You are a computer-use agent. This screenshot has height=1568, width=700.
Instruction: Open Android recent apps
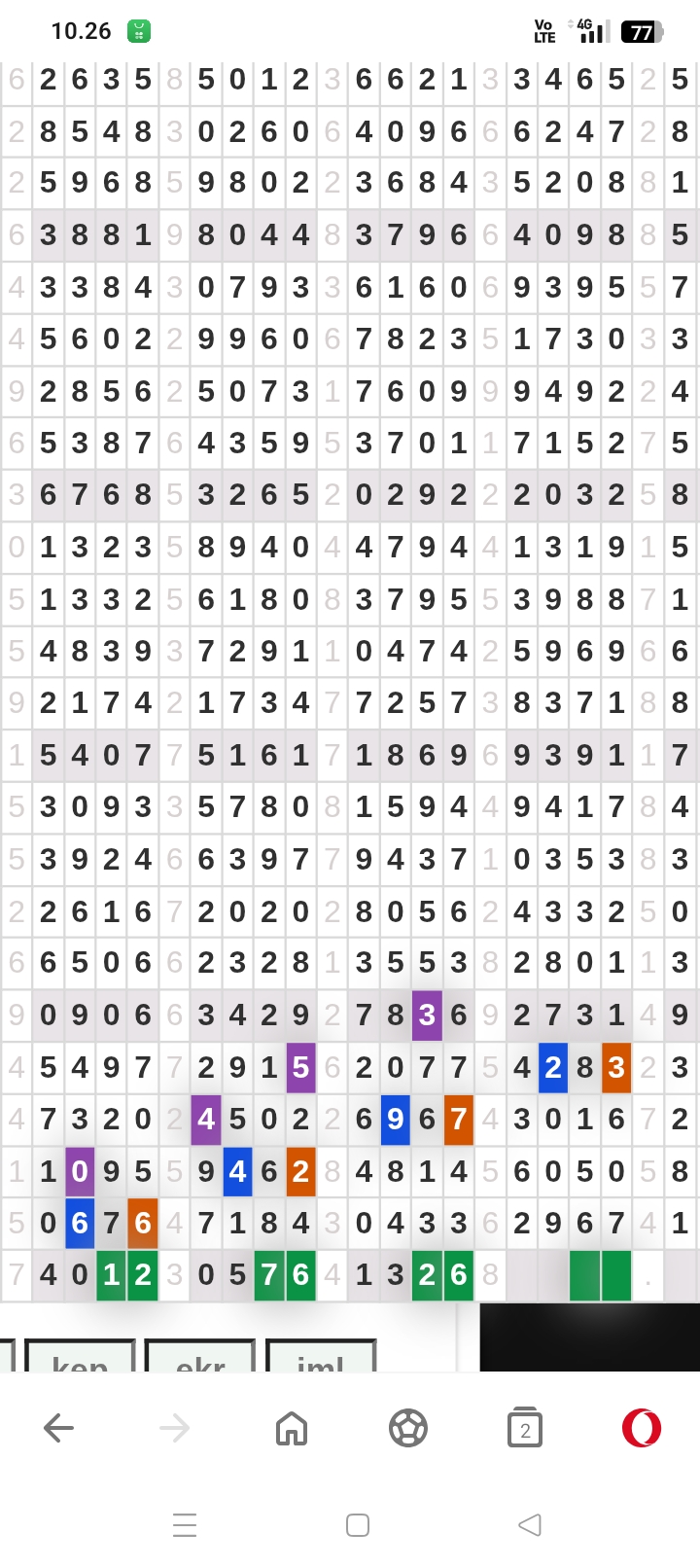(x=185, y=1525)
